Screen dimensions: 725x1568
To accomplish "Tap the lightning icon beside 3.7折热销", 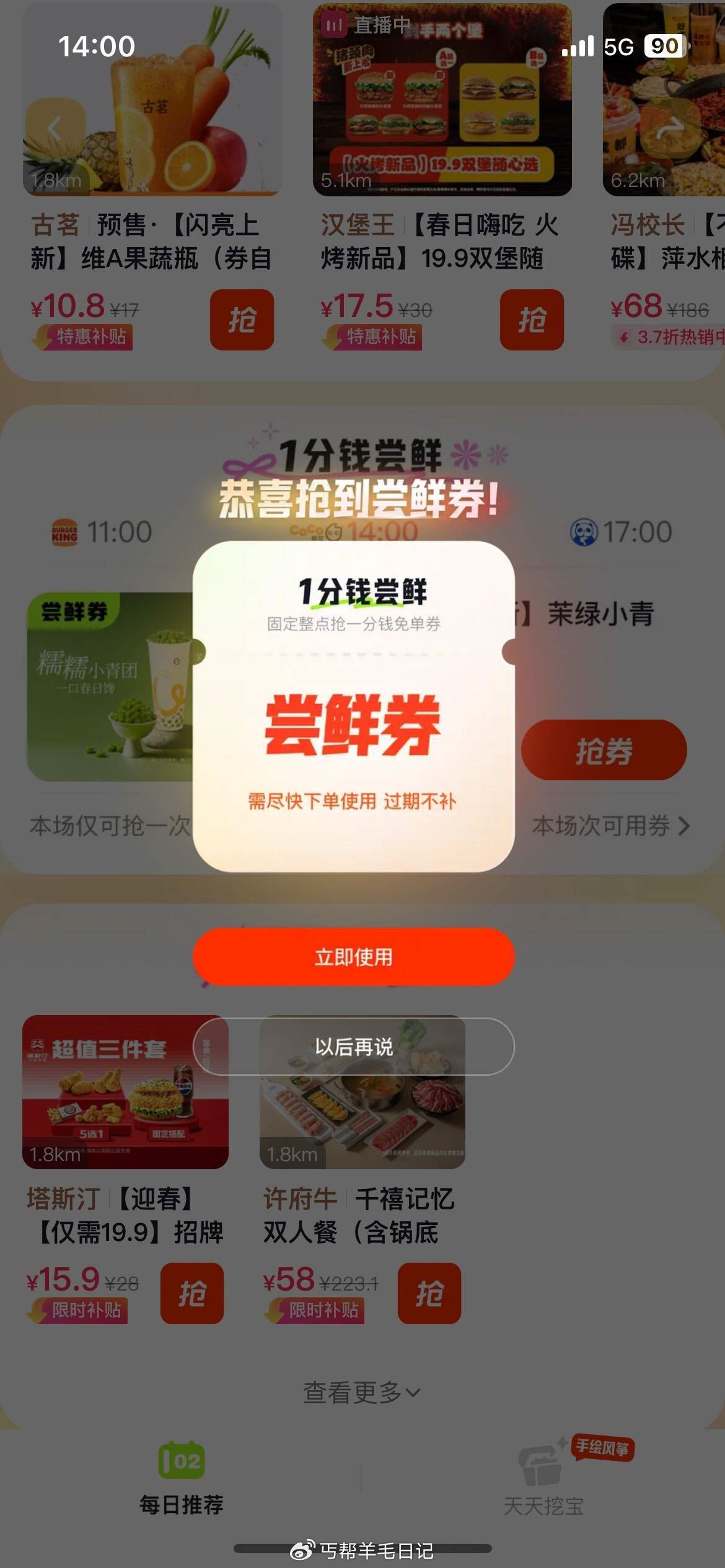I will (623, 335).
